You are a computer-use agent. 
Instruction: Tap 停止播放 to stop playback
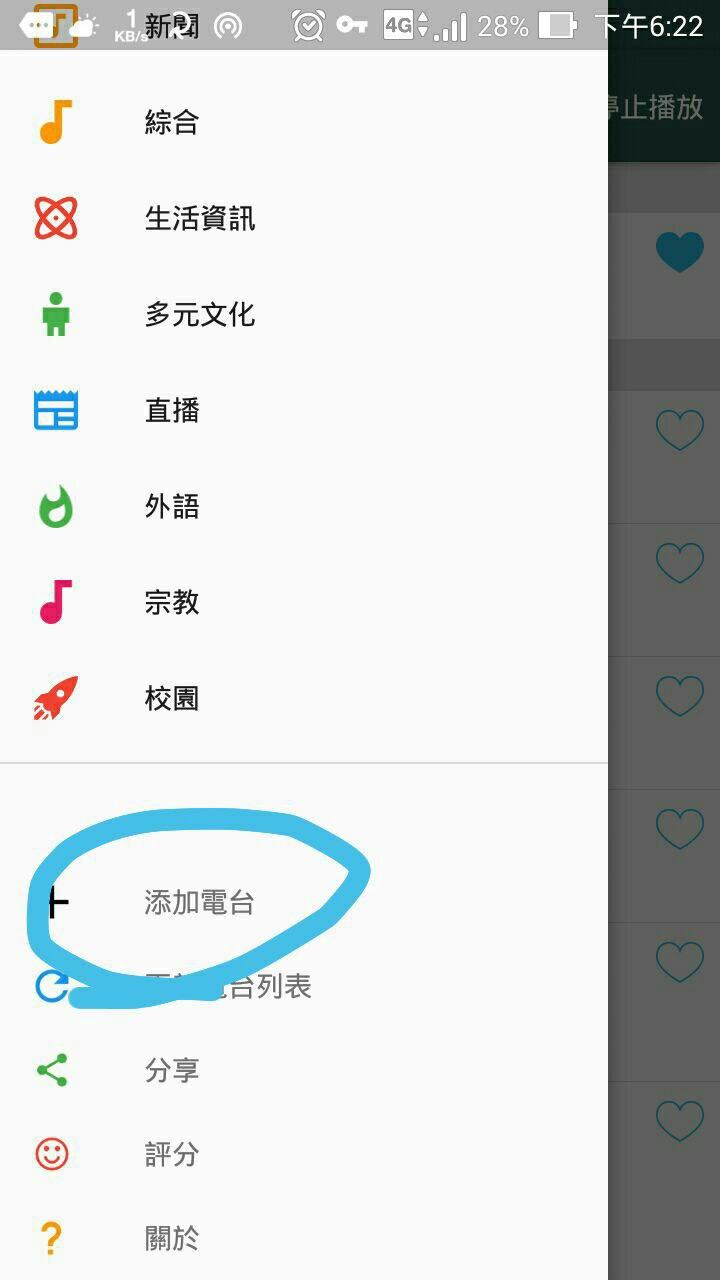click(655, 107)
